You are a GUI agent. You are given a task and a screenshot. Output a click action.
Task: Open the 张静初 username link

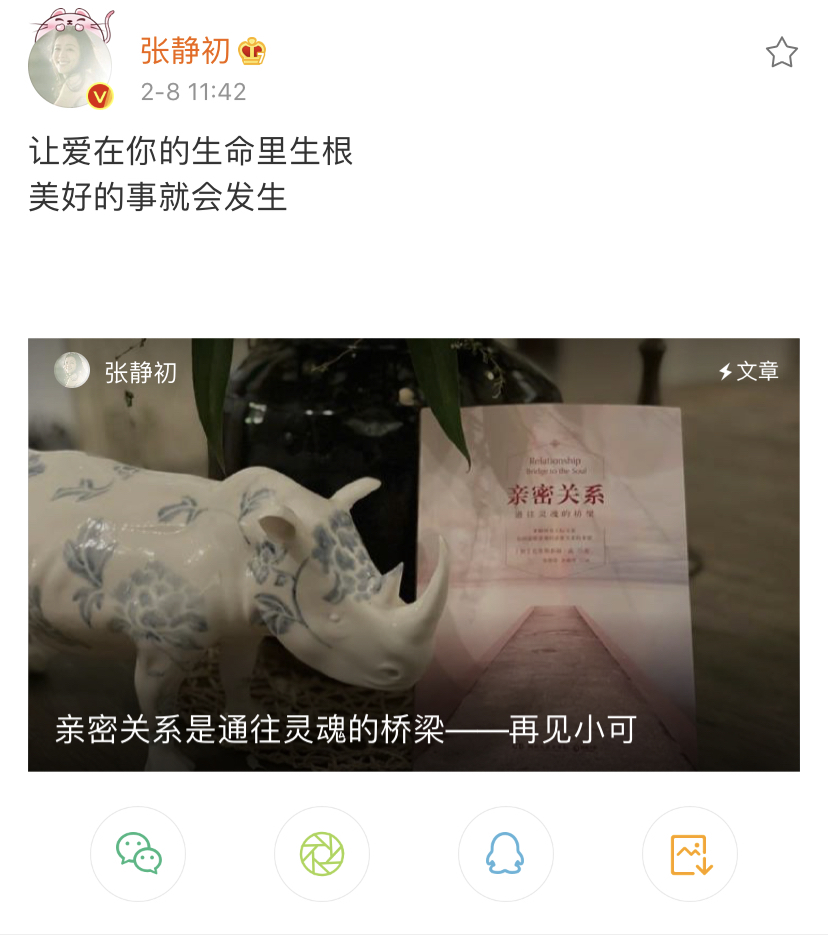[x=186, y=50]
